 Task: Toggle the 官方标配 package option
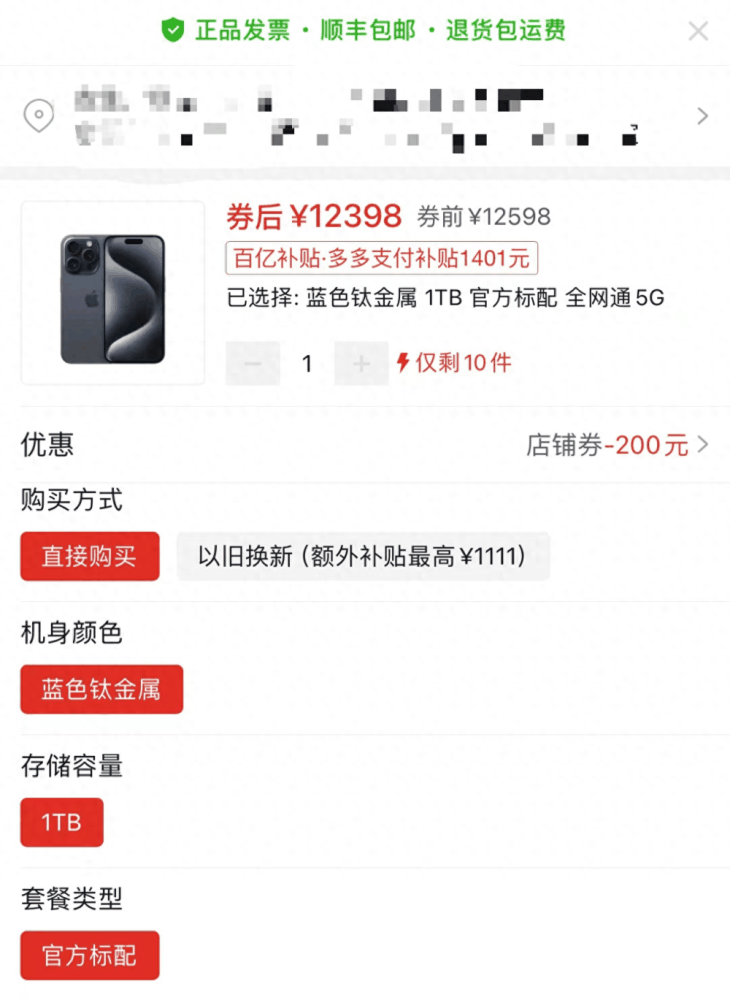point(89,955)
